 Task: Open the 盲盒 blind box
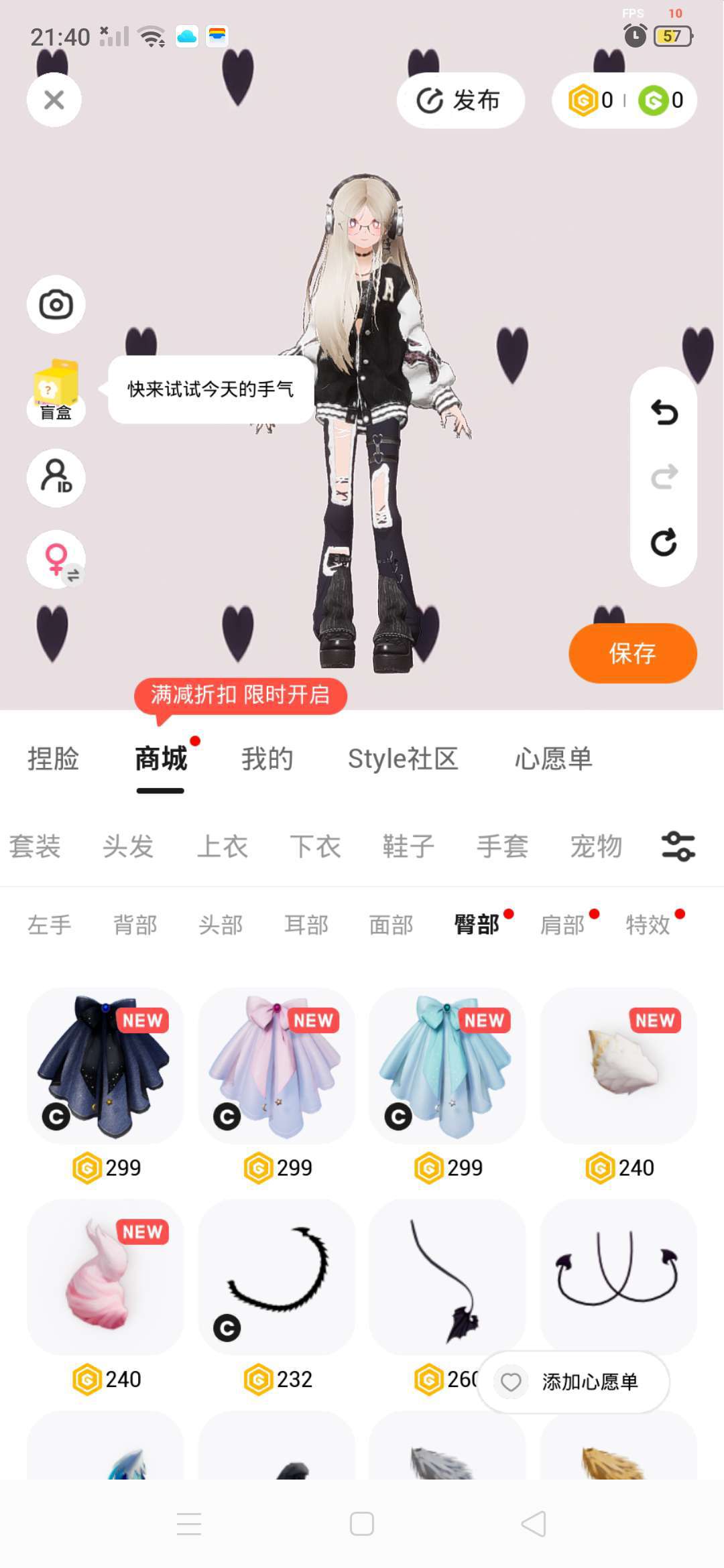(56, 392)
